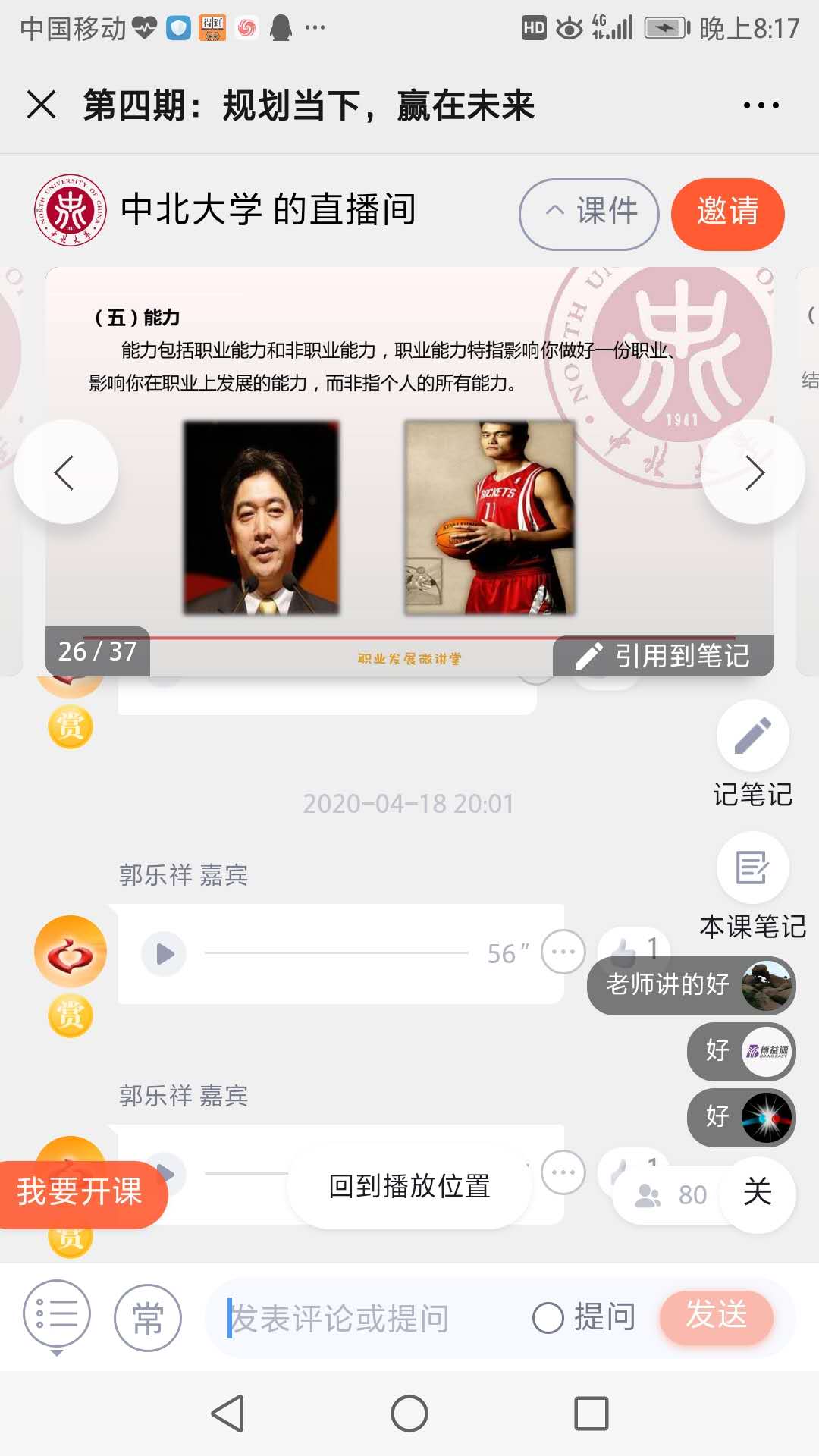This screenshot has width=819, height=1456.
Task: Close the live lecture page
Action: (42, 105)
